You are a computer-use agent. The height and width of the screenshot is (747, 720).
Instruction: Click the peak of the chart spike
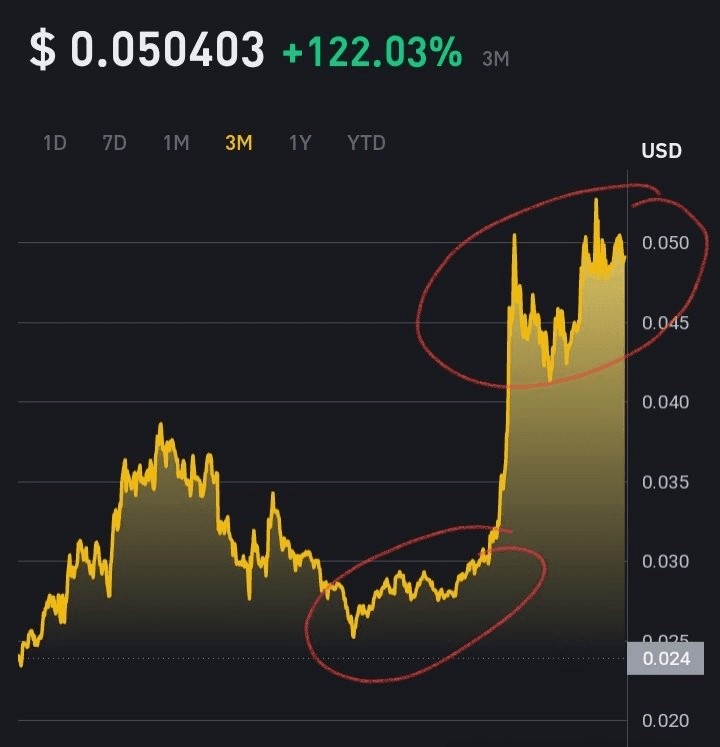595,200
